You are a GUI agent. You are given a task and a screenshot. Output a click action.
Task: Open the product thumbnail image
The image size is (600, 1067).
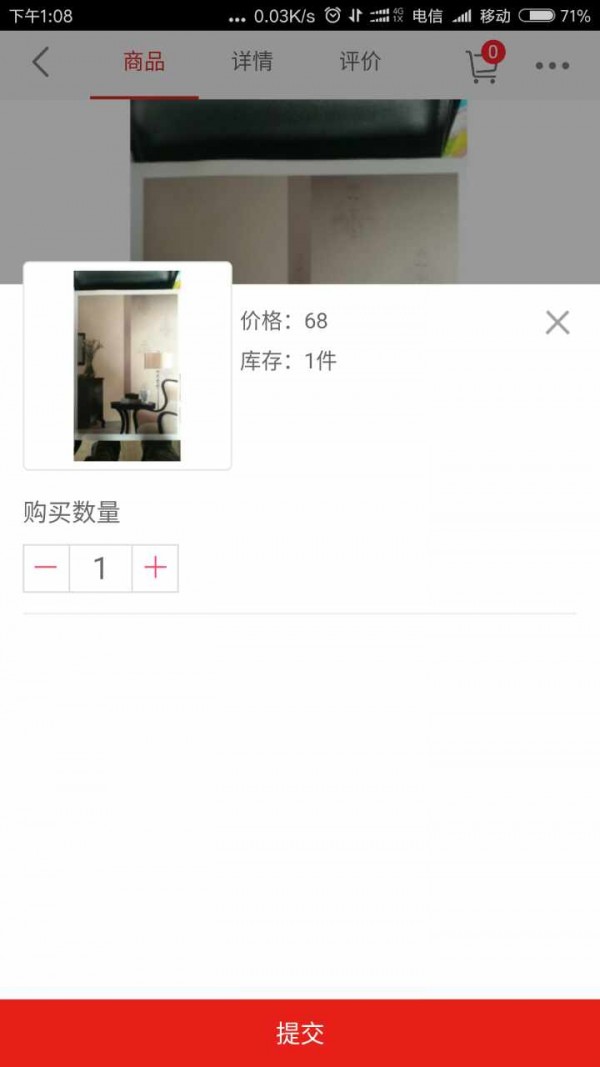[x=127, y=366]
